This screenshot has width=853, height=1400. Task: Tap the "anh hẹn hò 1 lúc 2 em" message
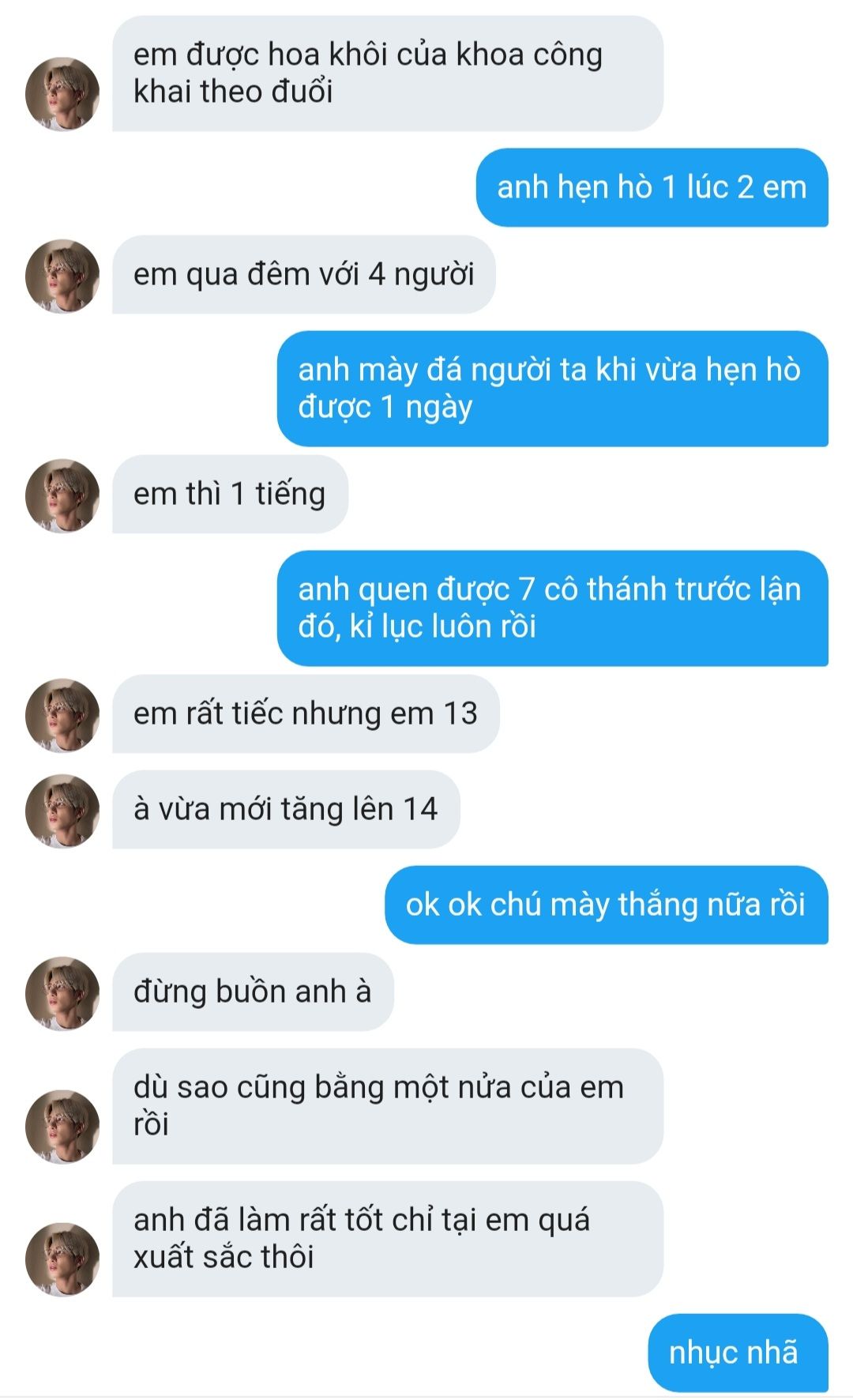click(652, 188)
